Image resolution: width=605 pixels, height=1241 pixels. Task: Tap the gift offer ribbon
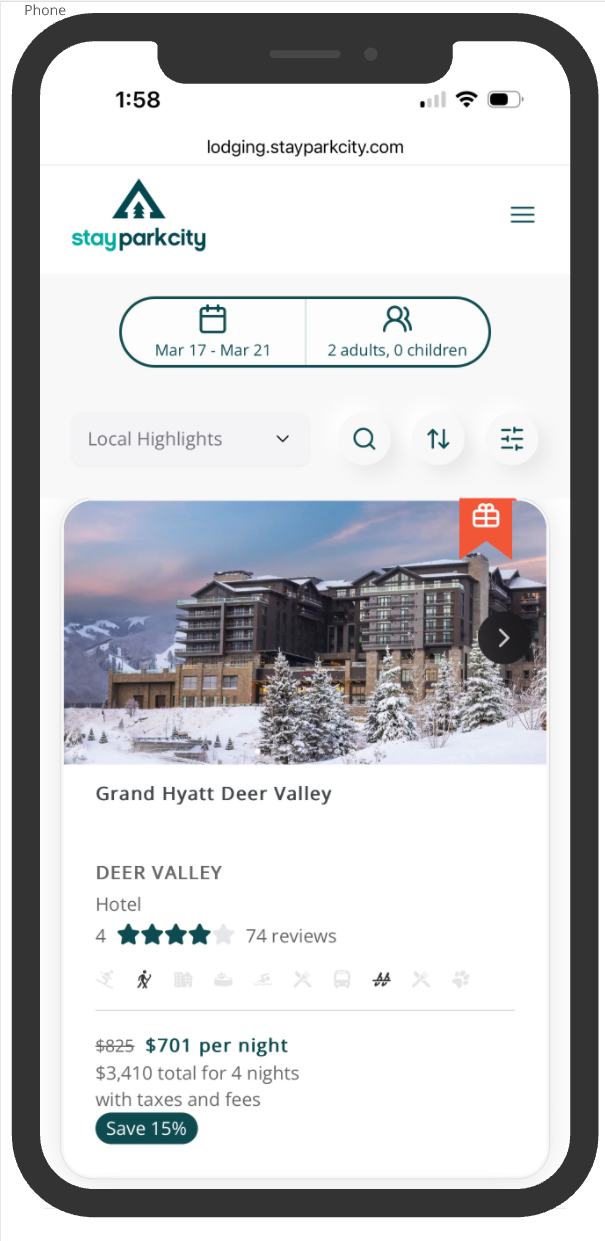click(485, 522)
